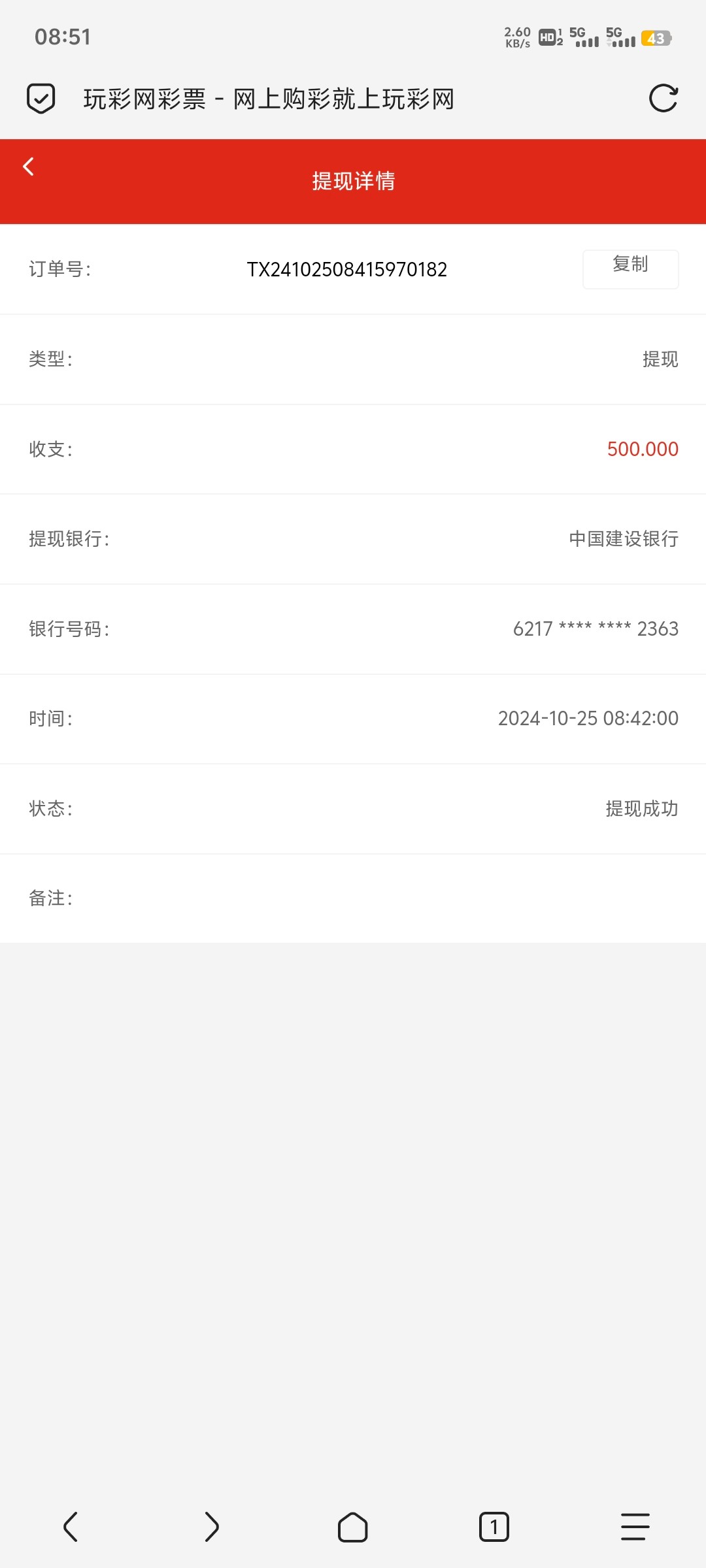Reload the page with the refresh icon
Screen dimensions: 706x1568
point(663,99)
